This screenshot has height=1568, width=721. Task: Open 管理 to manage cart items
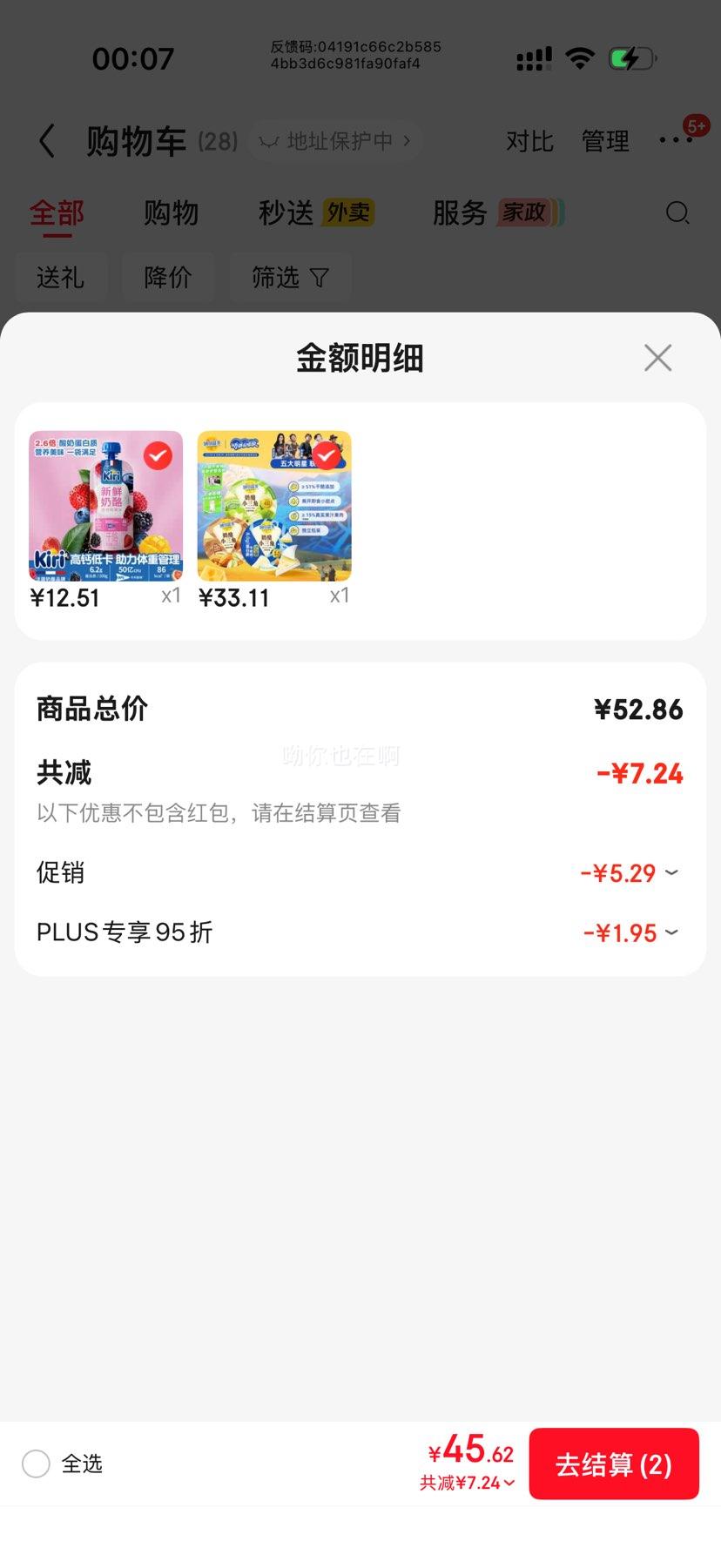click(x=605, y=140)
